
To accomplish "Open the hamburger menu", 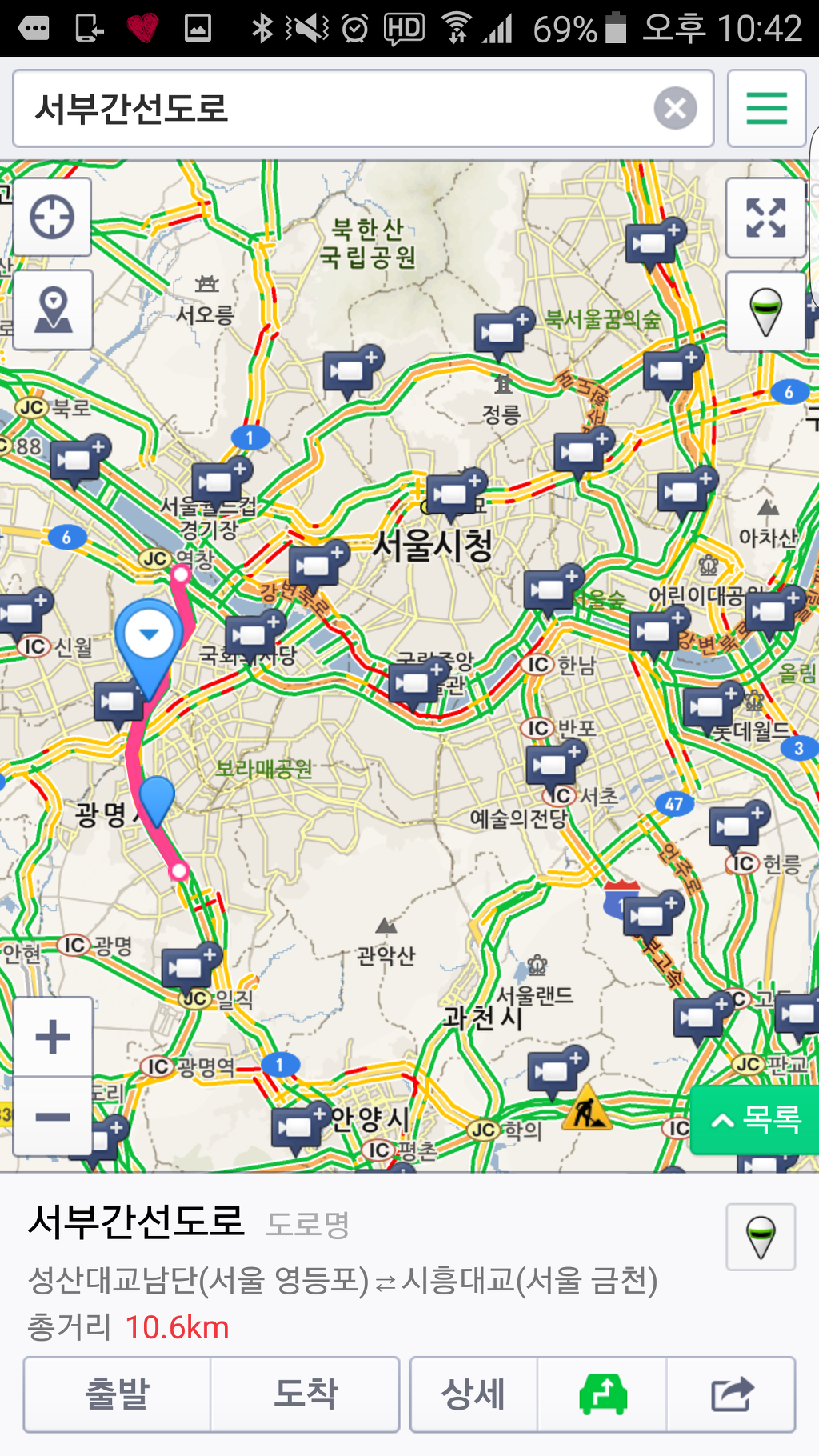I will click(x=766, y=108).
